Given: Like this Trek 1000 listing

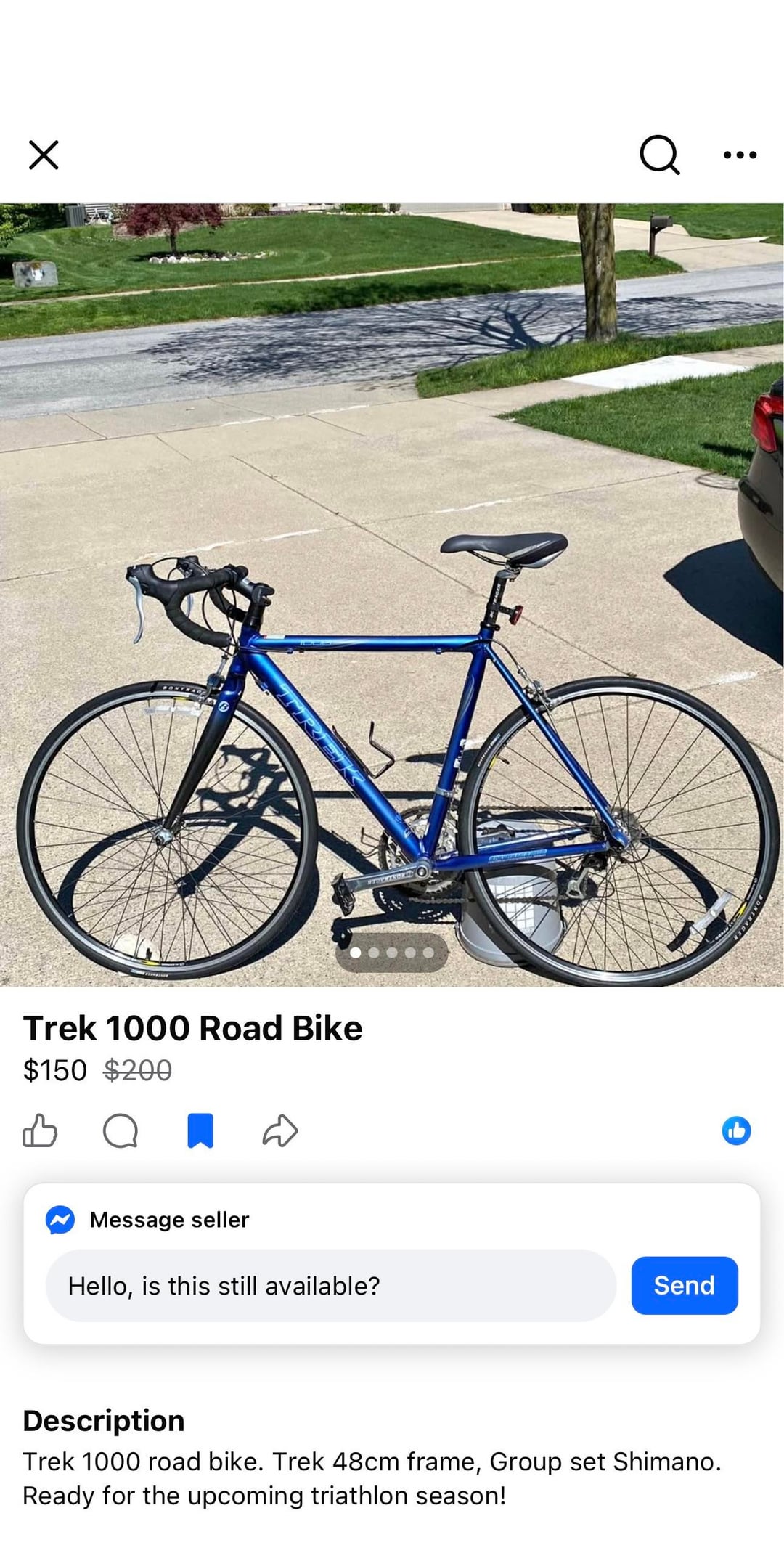Looking at the screenshot, I should (x=40, y=1130).
